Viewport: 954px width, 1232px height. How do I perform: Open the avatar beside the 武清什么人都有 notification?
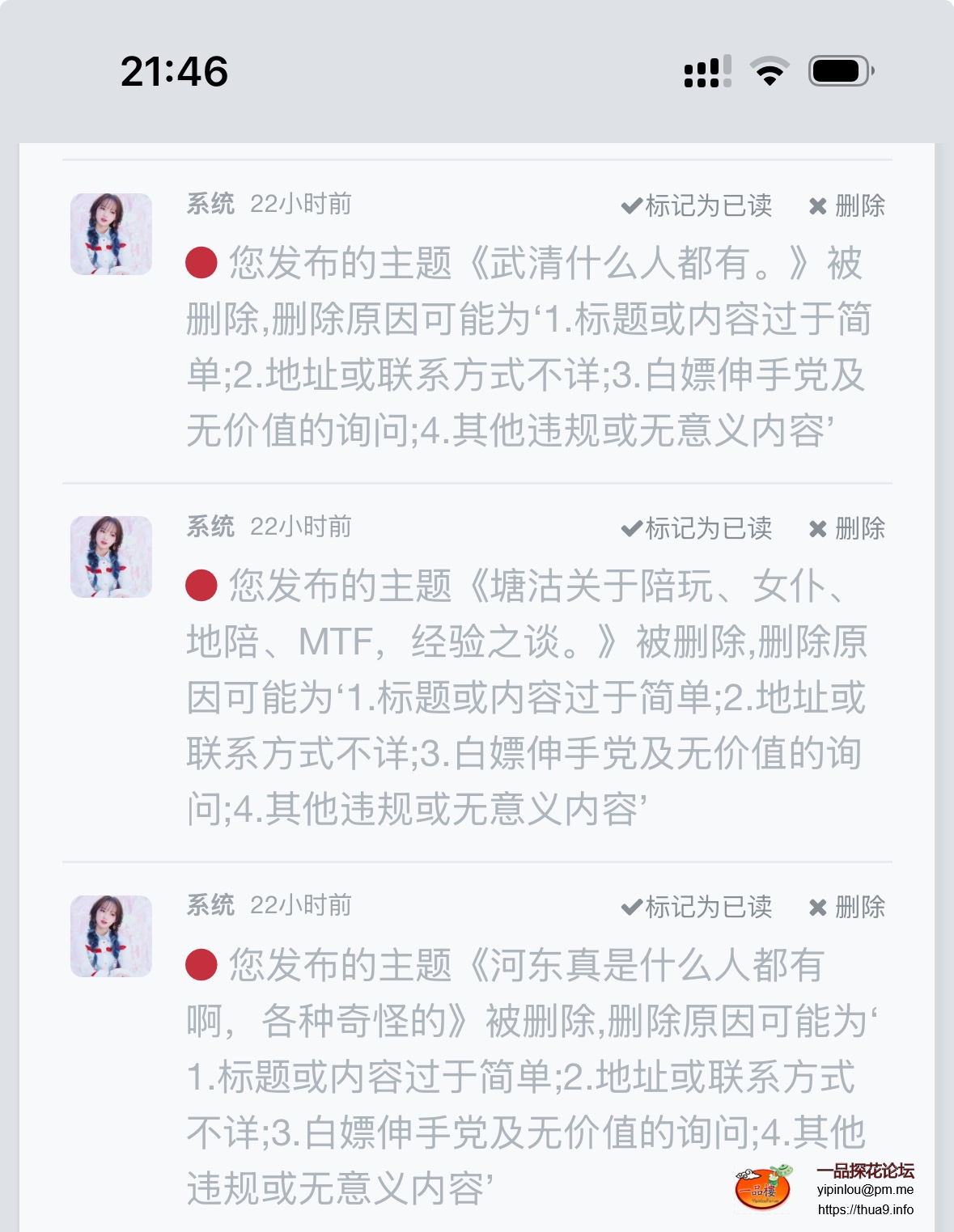pyautogui.click(x=111, y=234)
